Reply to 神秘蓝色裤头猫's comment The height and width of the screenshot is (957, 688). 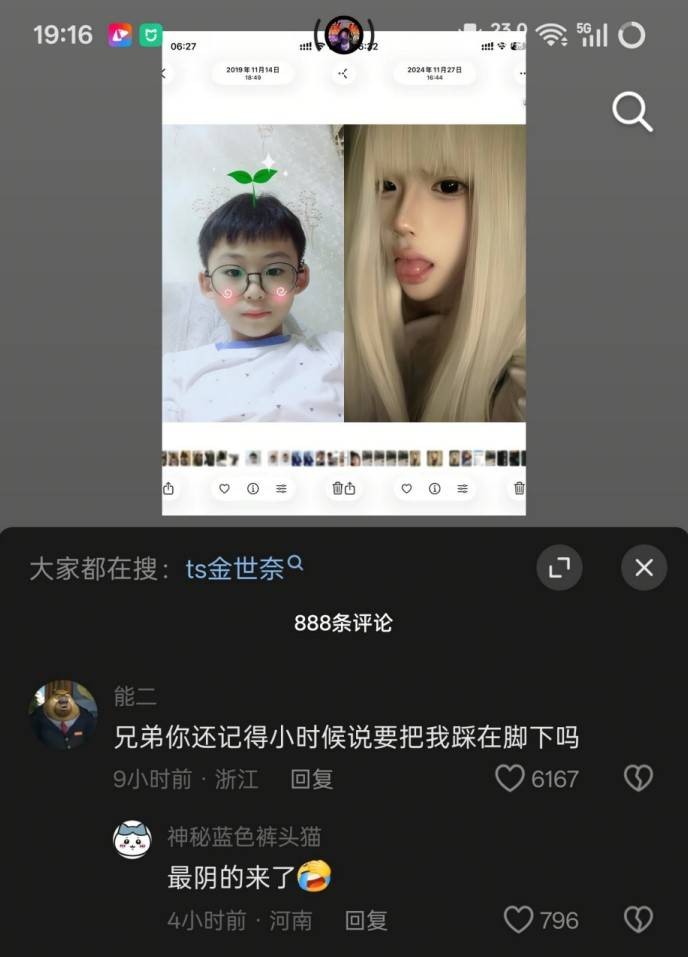[365, 920]
